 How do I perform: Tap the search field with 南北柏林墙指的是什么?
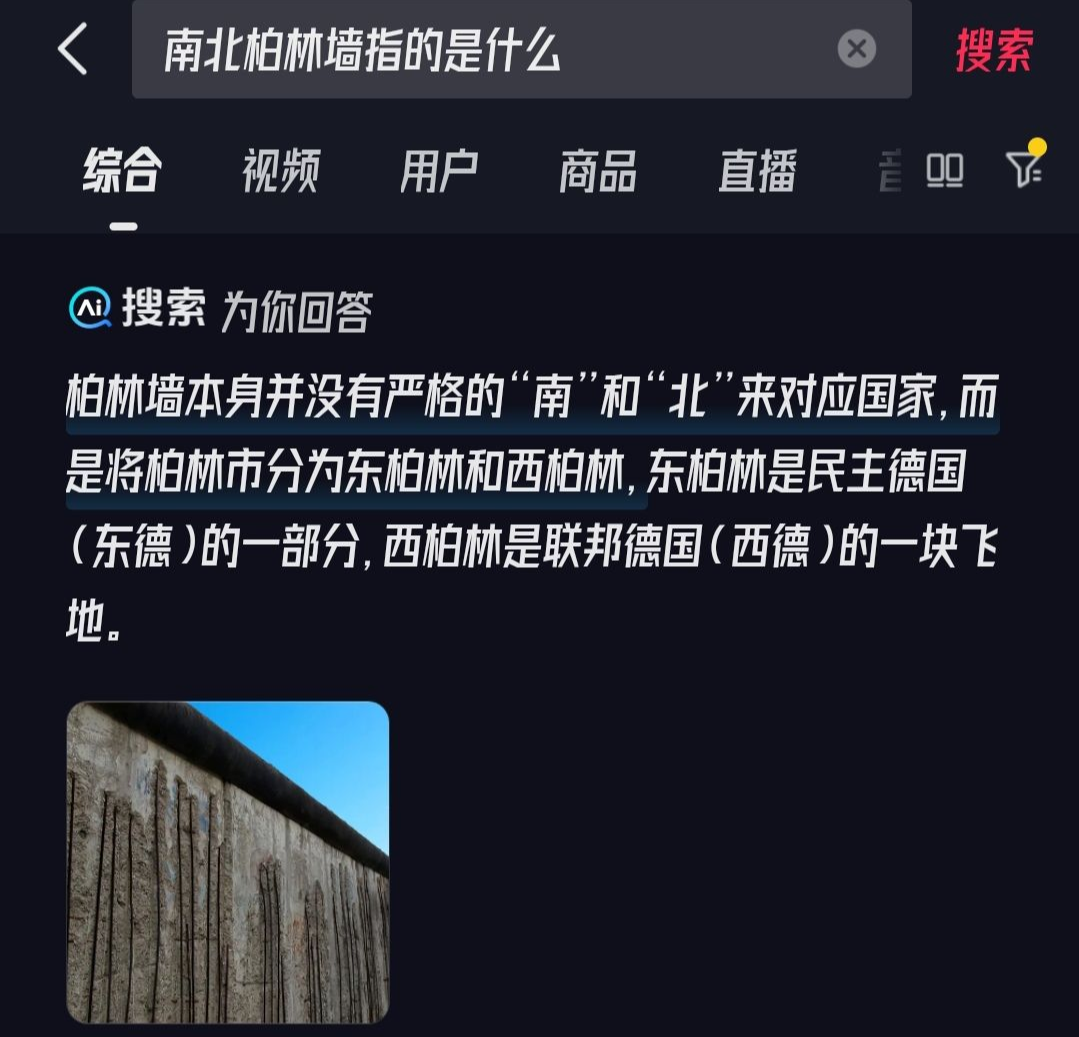(480, 49)
